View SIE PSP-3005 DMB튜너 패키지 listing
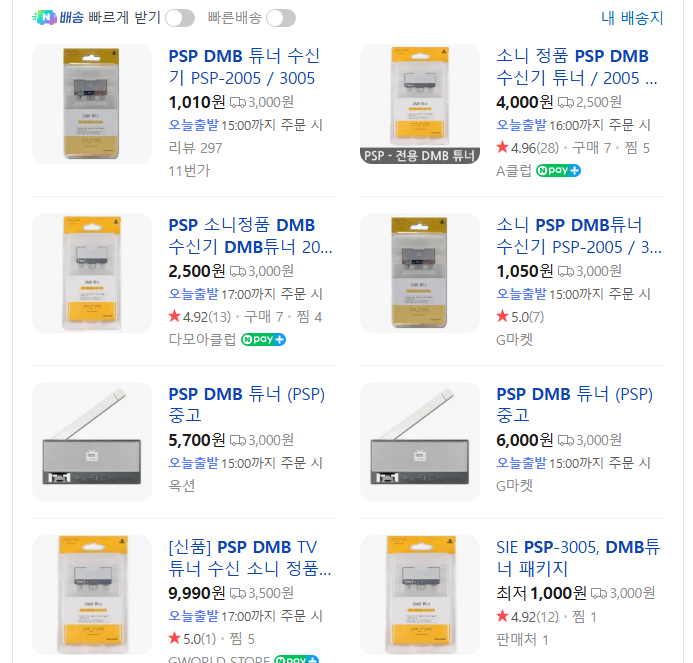The width and height of the screenshot is (693, 663). [578, 558]
